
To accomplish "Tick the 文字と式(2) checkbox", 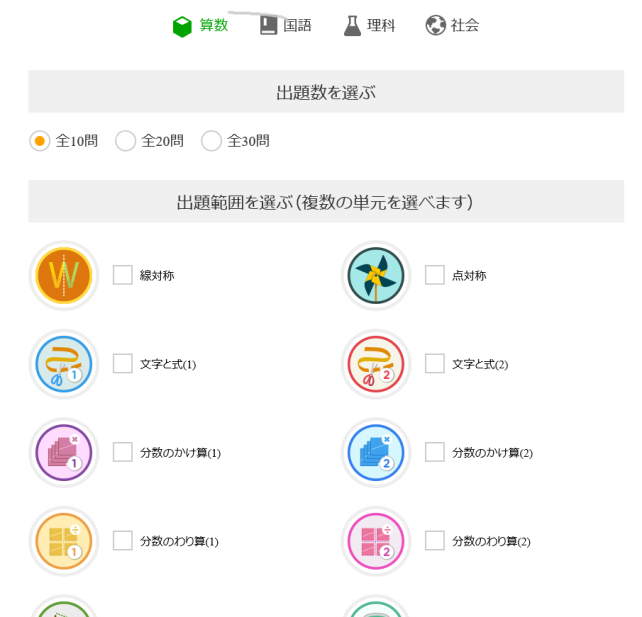I will (x=435, y=364).
